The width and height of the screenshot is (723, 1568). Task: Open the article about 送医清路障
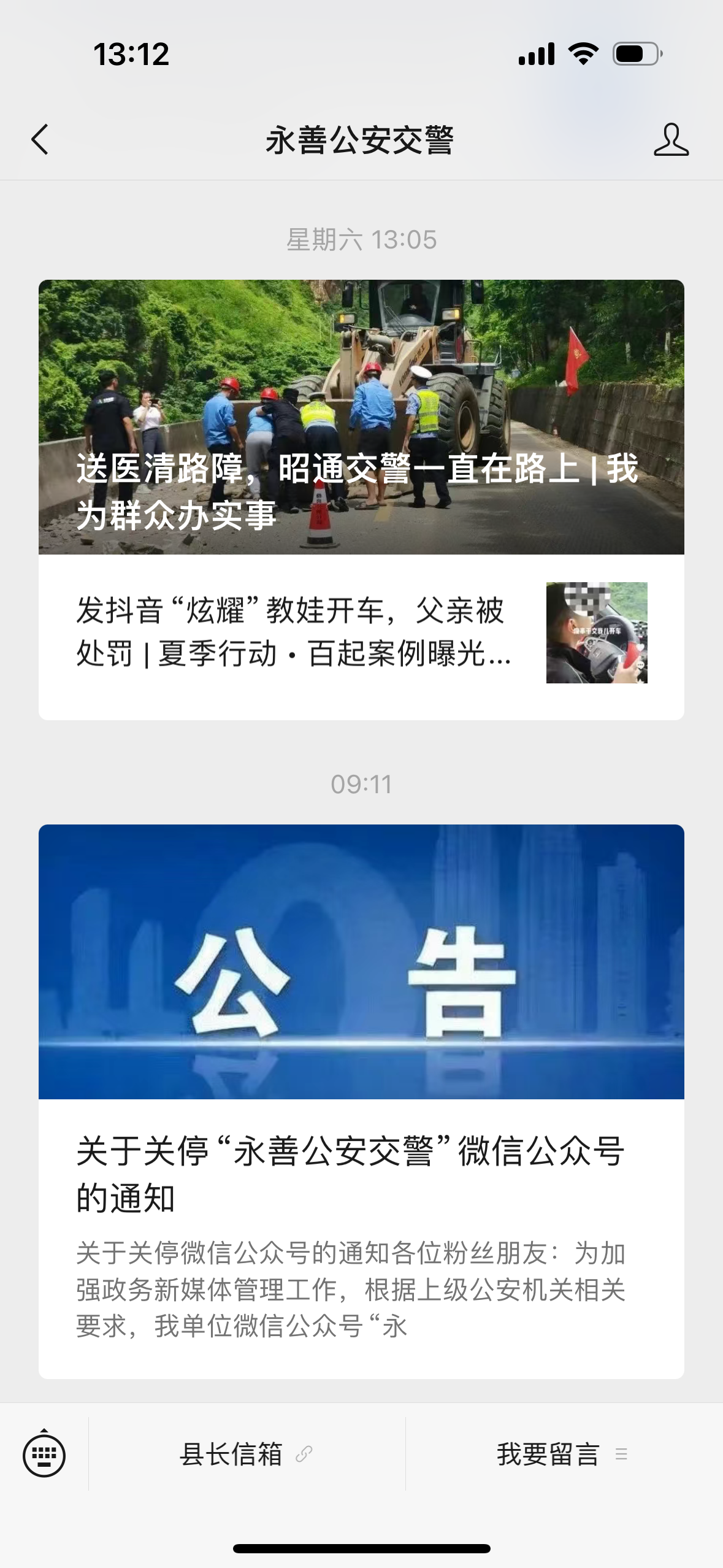click(361, 417)
